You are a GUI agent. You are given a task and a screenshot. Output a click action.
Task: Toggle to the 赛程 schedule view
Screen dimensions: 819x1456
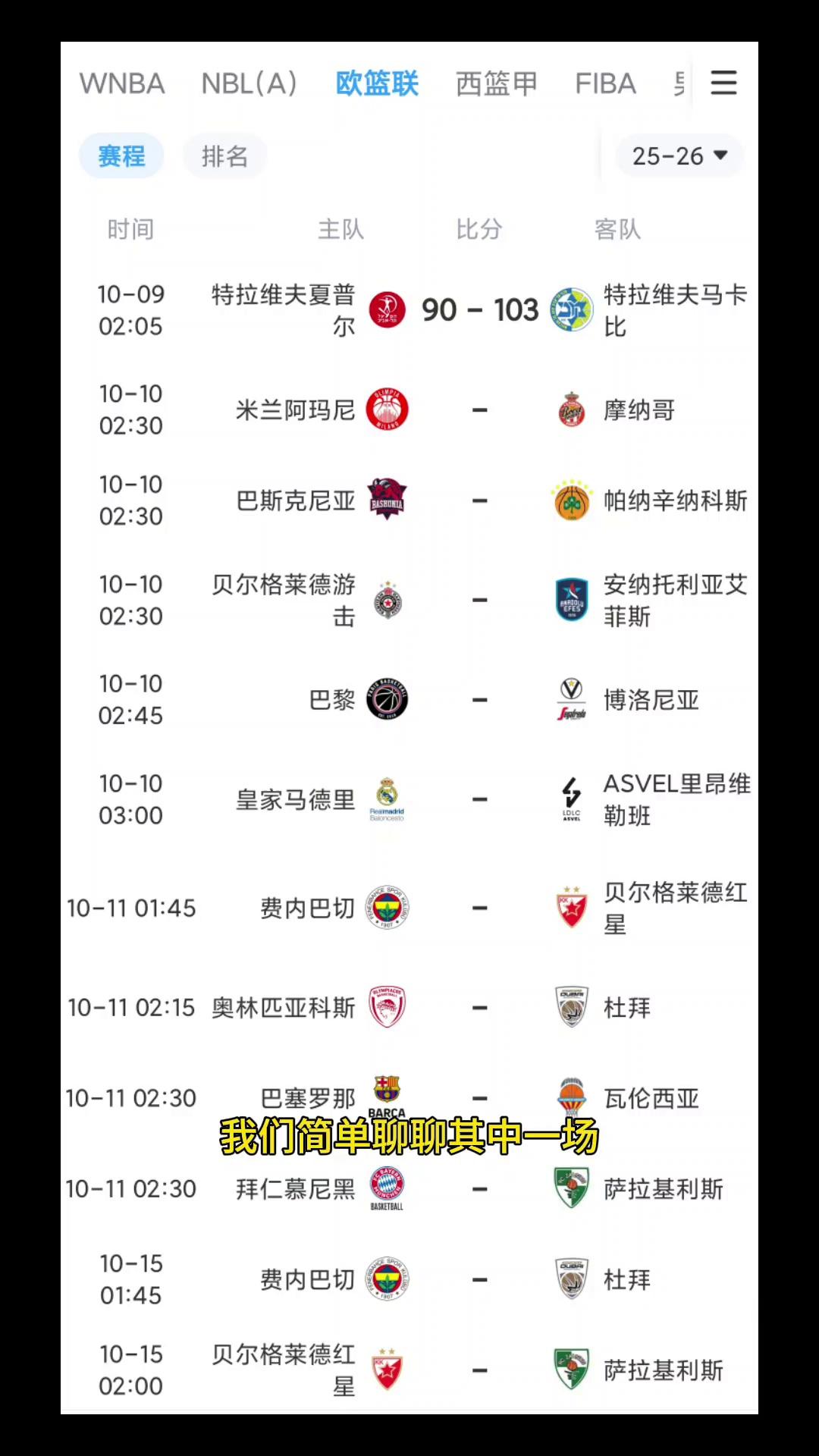coord(121,155)
